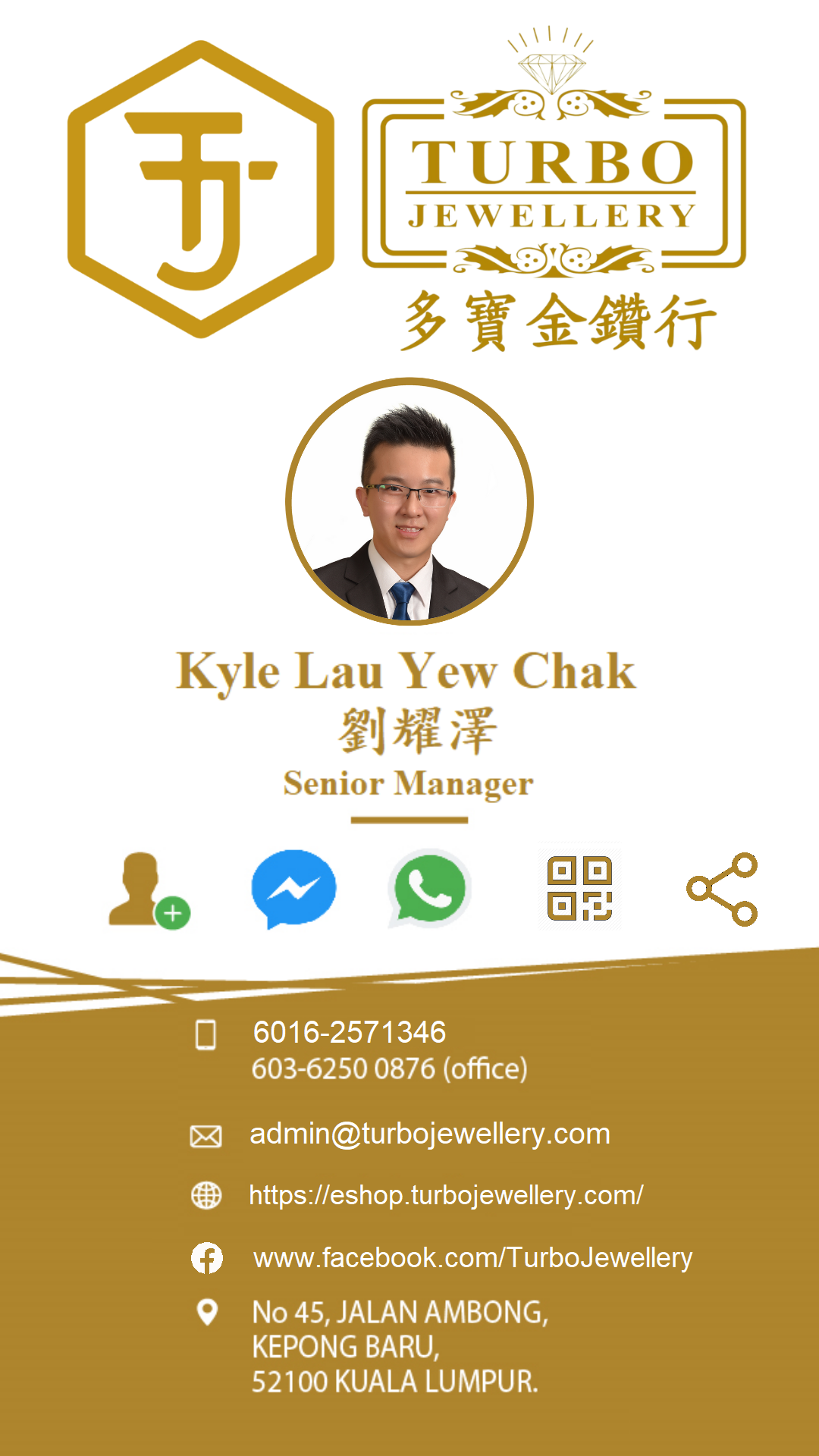Share this business card

coord(722,889)
